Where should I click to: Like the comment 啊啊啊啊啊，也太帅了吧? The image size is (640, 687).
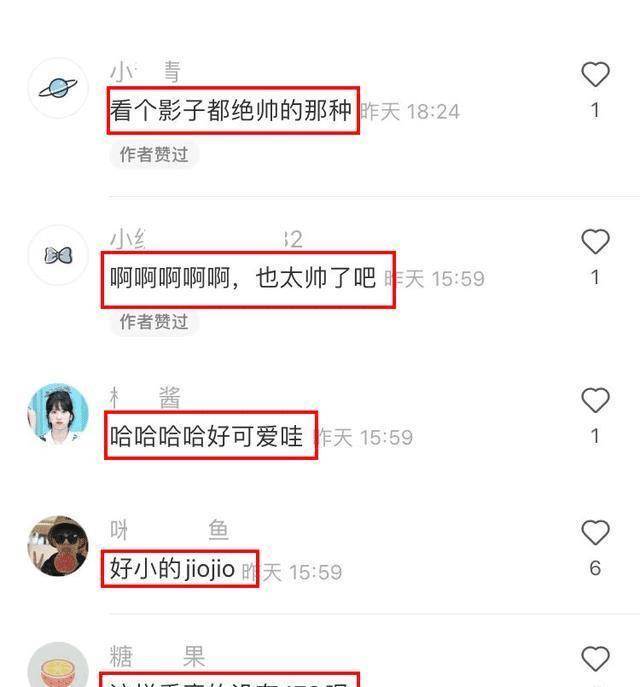coord(595,241)
